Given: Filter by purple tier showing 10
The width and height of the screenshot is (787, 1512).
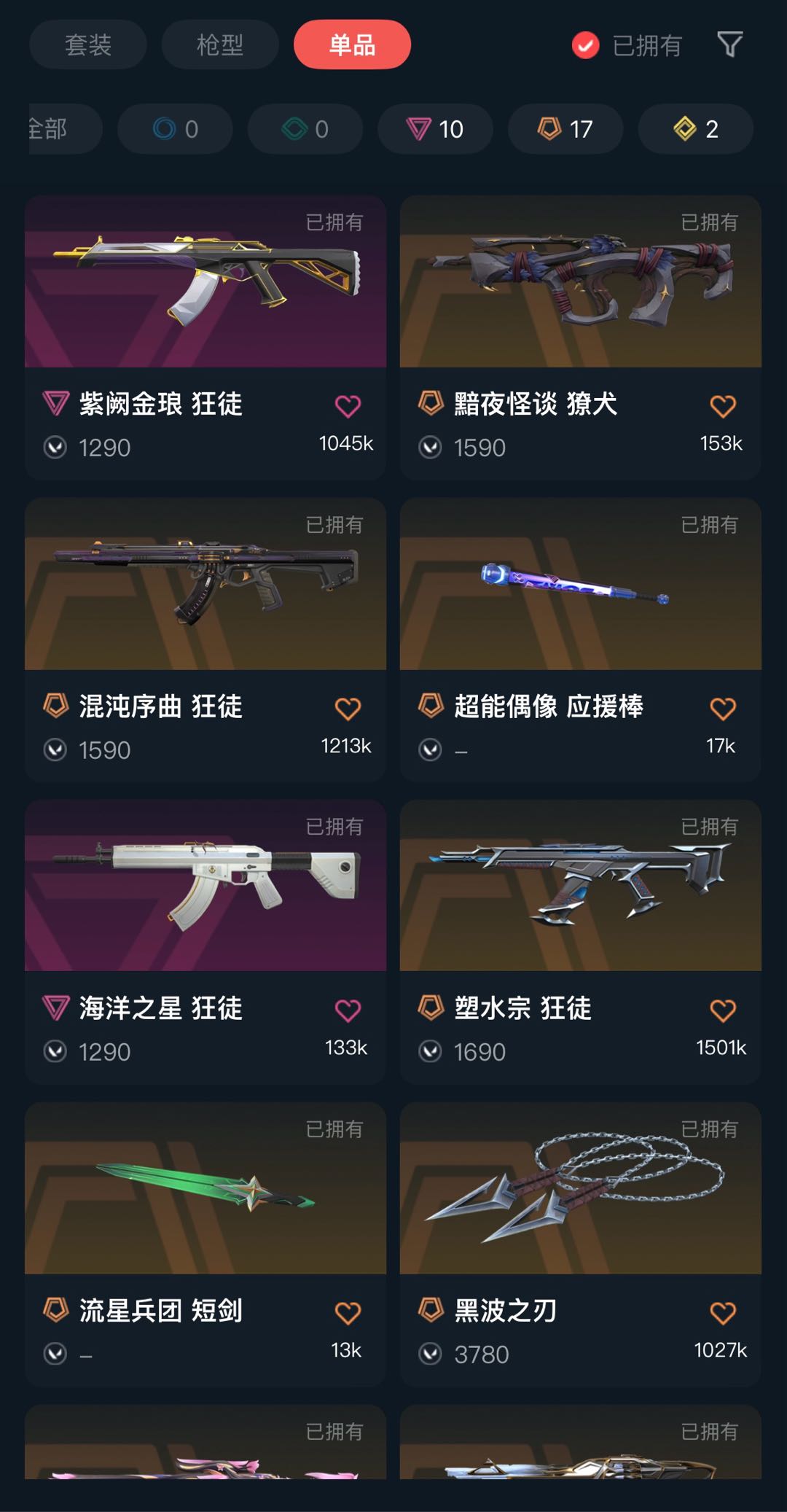Looking at the screenshot, I should click(x=435, y=129).
